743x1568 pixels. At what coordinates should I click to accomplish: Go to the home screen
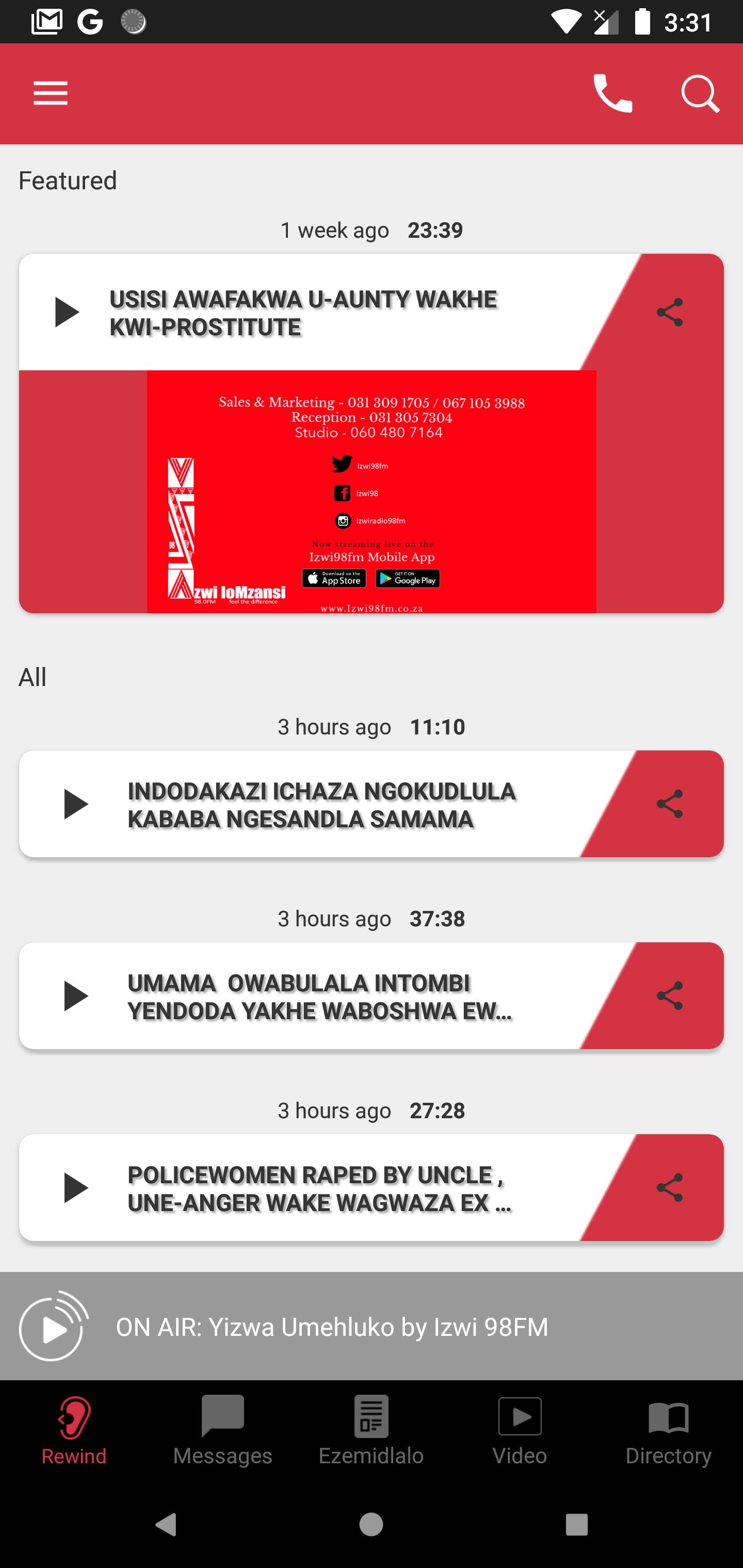[372, 1524]
